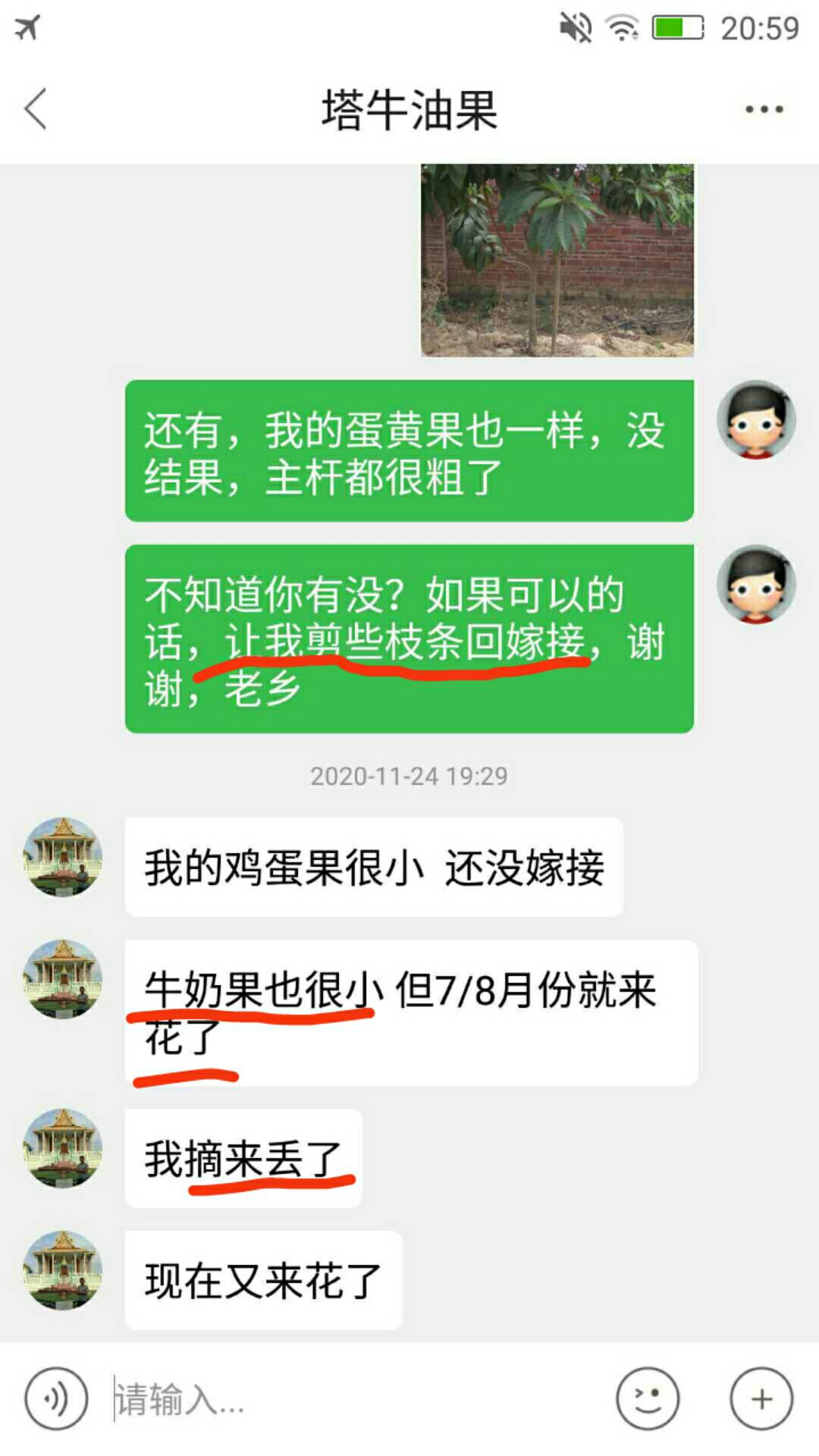Go back from the 塔牛油果 chat
Image resolution: width=819 pixels, height=1456 pixels.
(x=36, y=109)
